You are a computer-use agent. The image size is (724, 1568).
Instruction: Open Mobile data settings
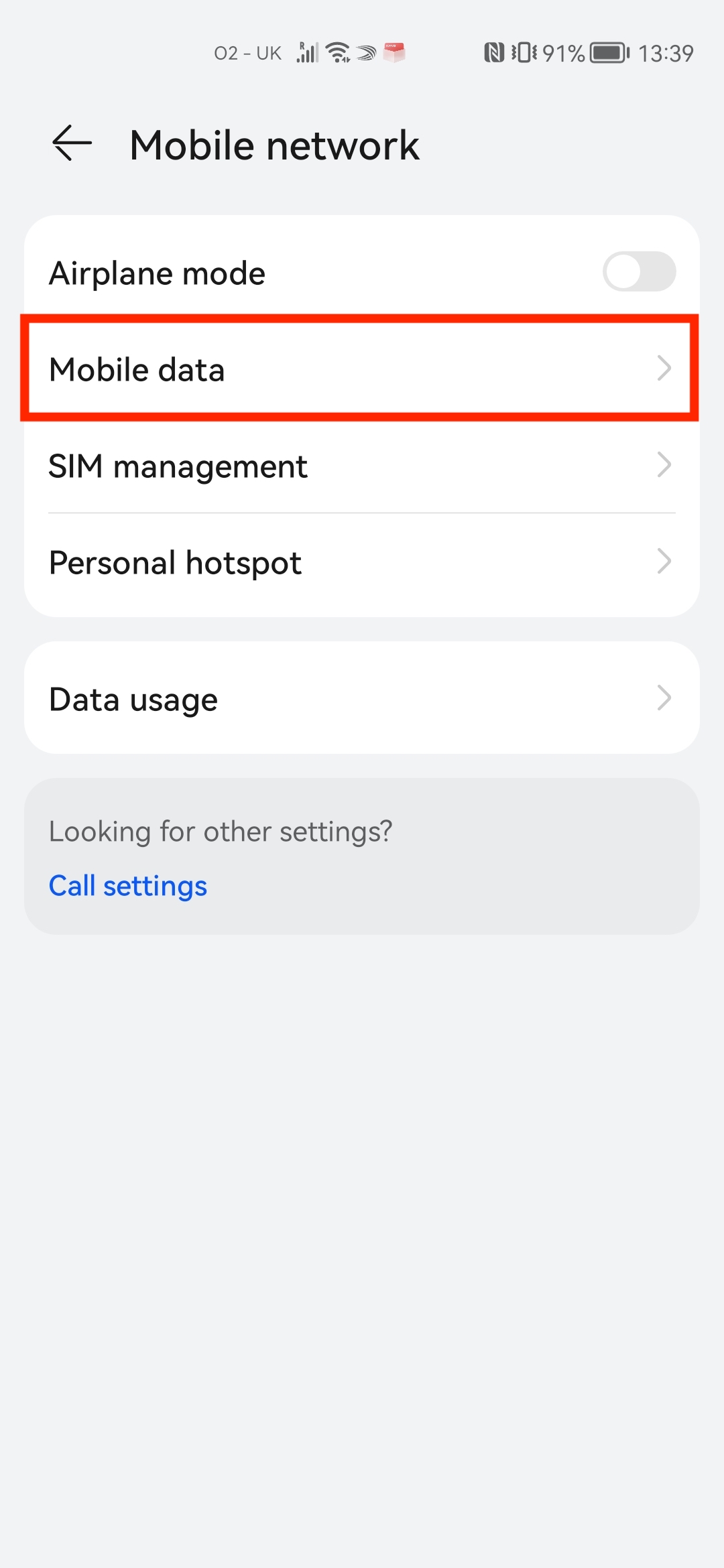pyautogui.click(x=361, y=369)
